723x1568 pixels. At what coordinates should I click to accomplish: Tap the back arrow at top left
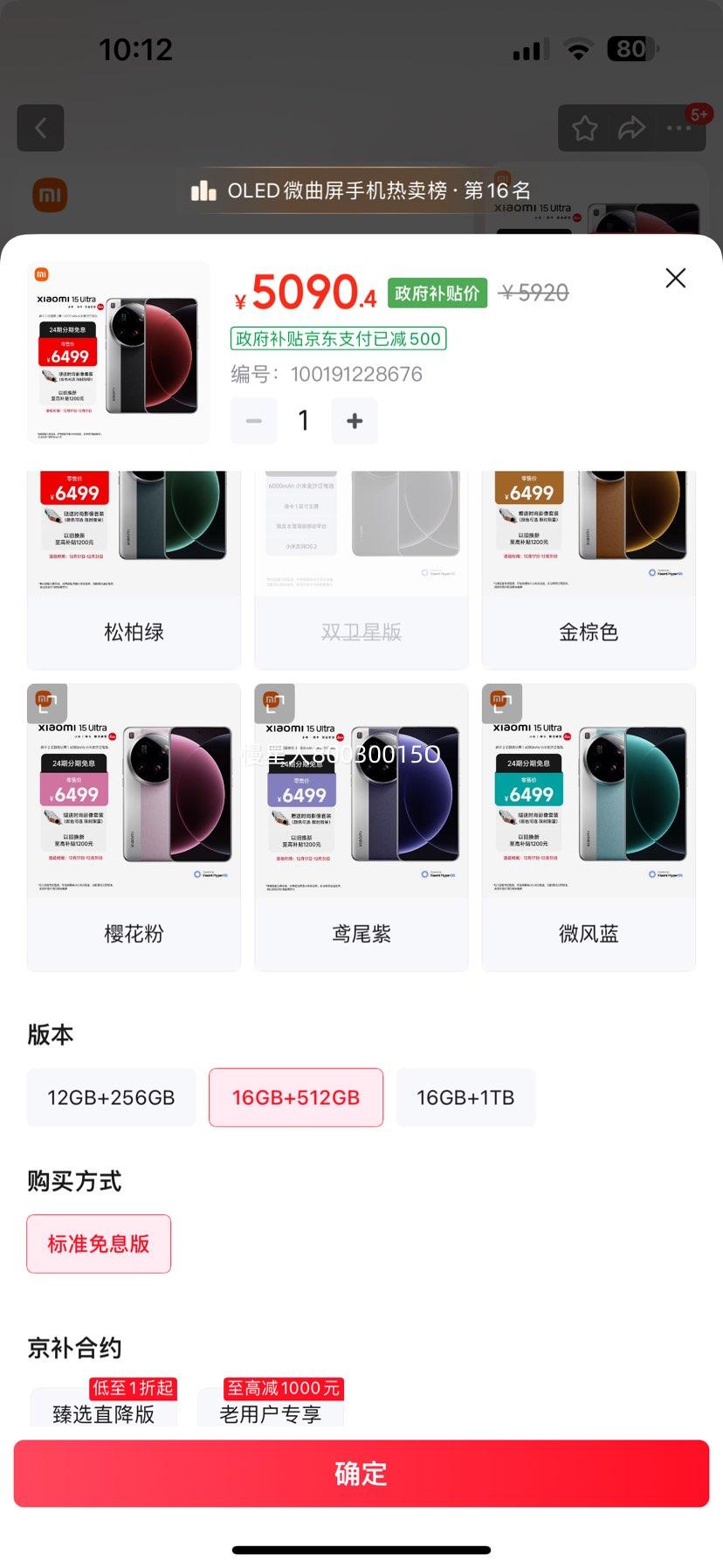click(40, 128)
